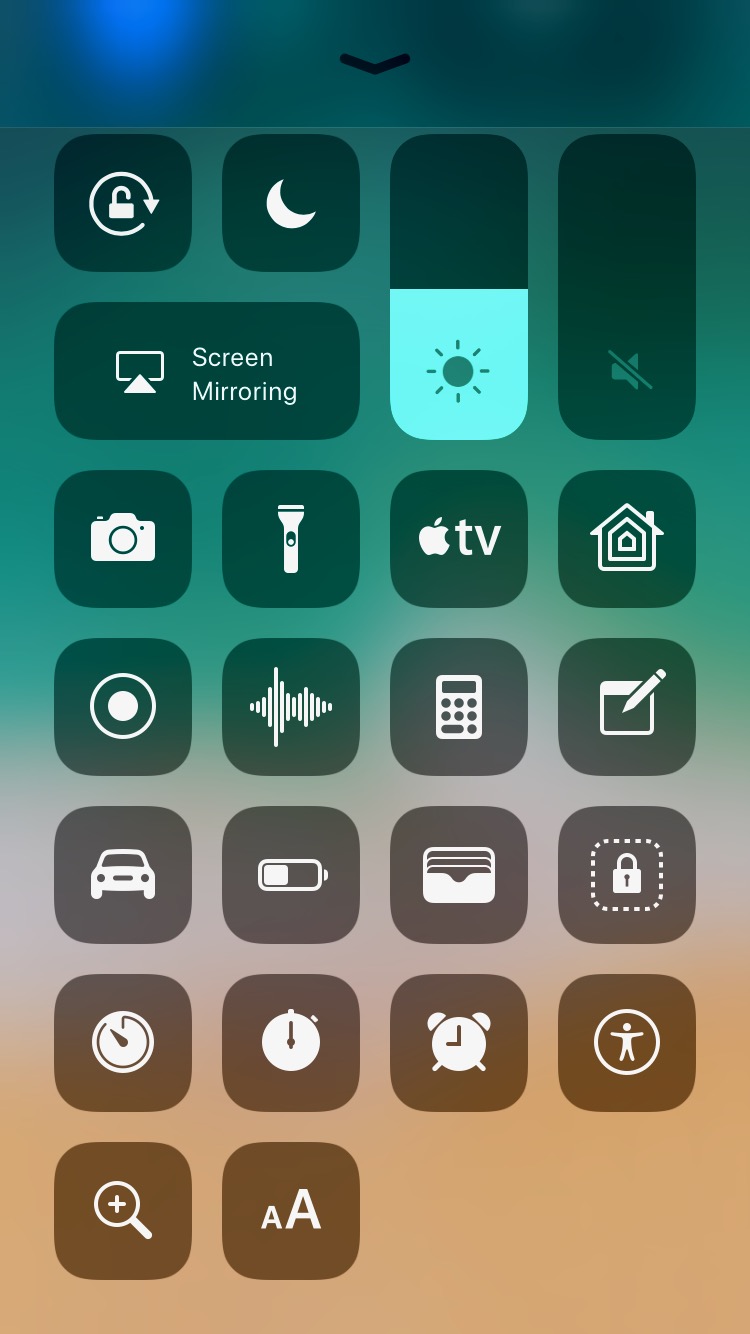Open Home controls
The image size is (750, 1334).
pyautogui.click(x=627, y=539)
